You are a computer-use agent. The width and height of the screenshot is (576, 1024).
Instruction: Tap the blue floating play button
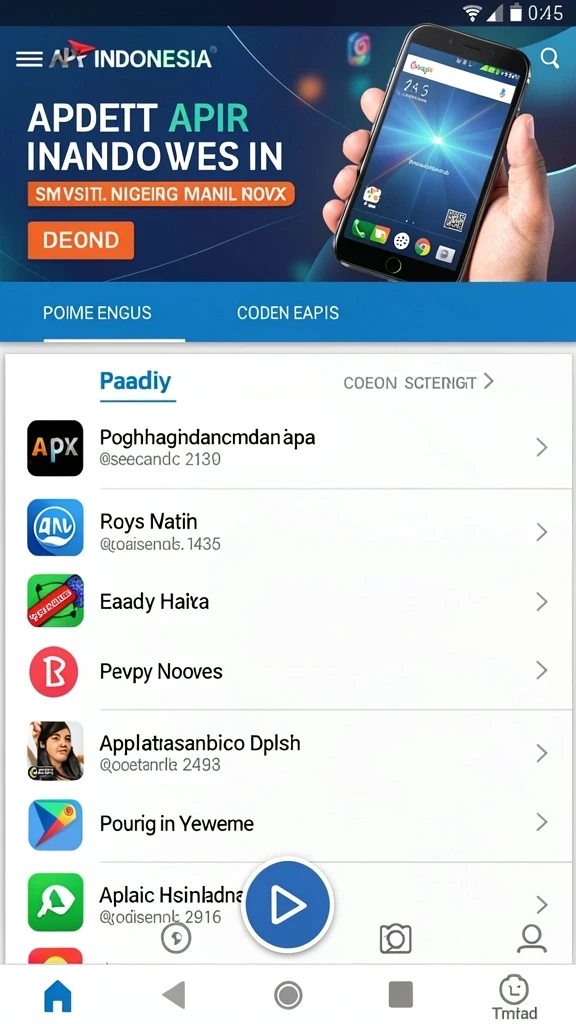tap(287, 905)
